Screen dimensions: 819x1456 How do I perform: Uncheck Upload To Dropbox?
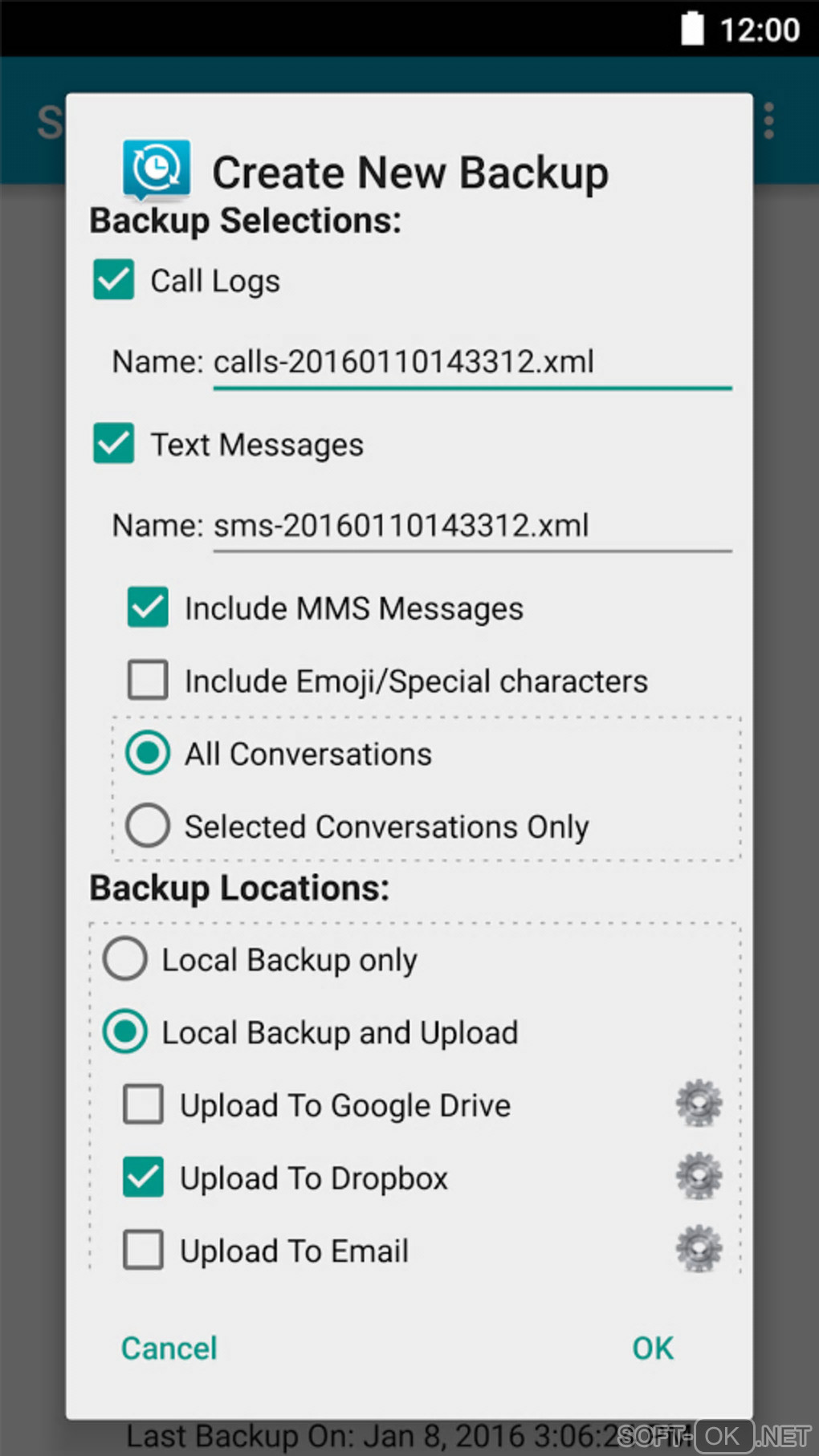[143, 1177]
